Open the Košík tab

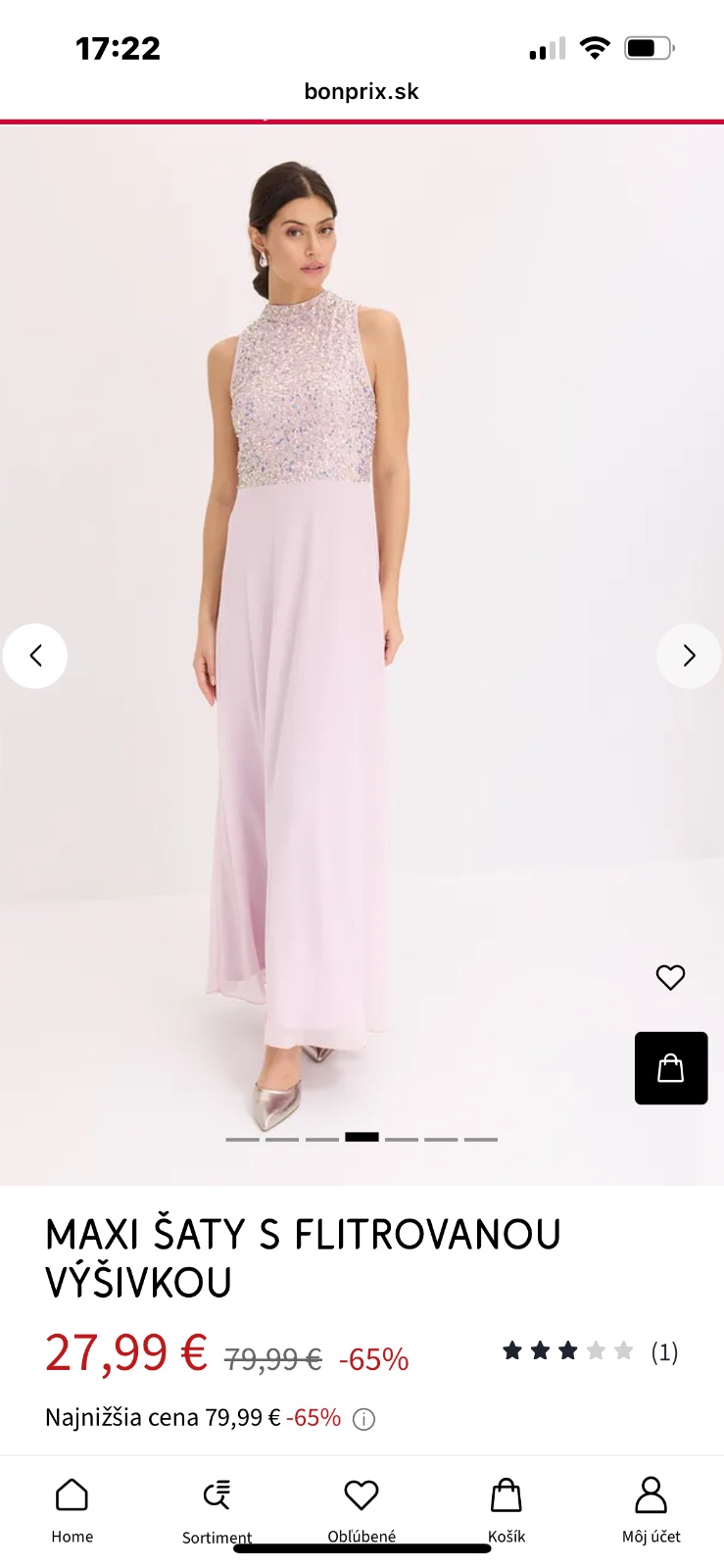(507, 1510)
